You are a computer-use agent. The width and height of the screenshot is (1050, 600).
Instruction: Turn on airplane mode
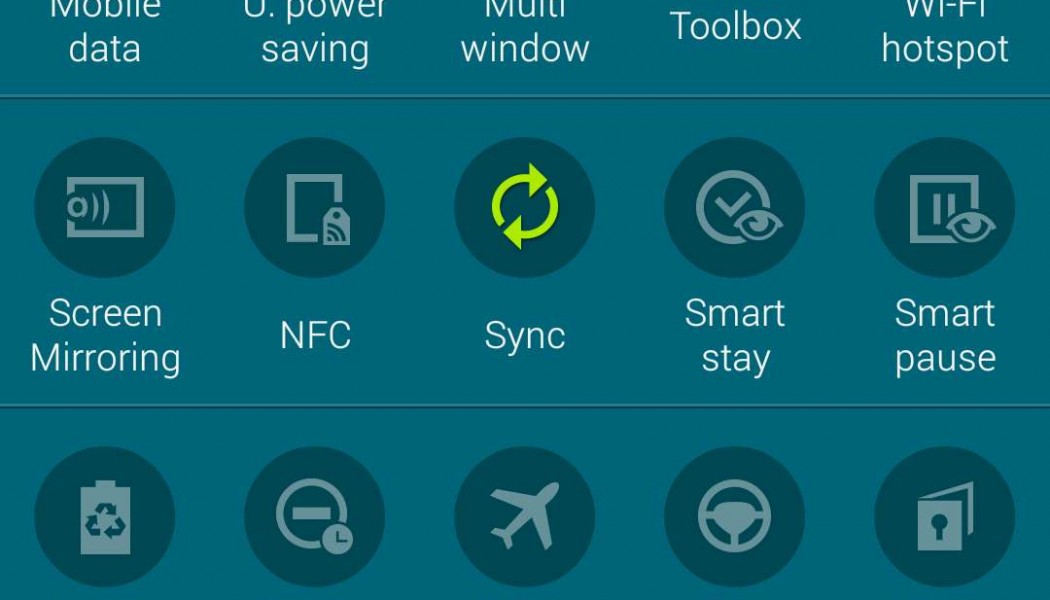525,518
